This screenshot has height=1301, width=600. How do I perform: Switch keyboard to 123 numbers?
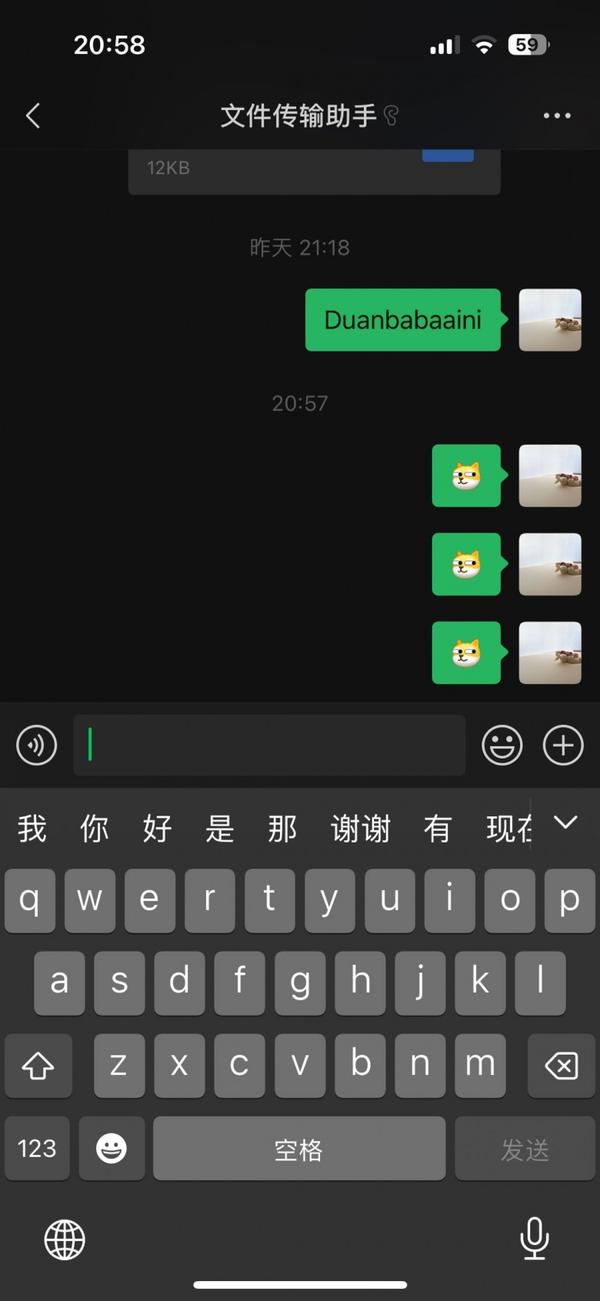37,1149
